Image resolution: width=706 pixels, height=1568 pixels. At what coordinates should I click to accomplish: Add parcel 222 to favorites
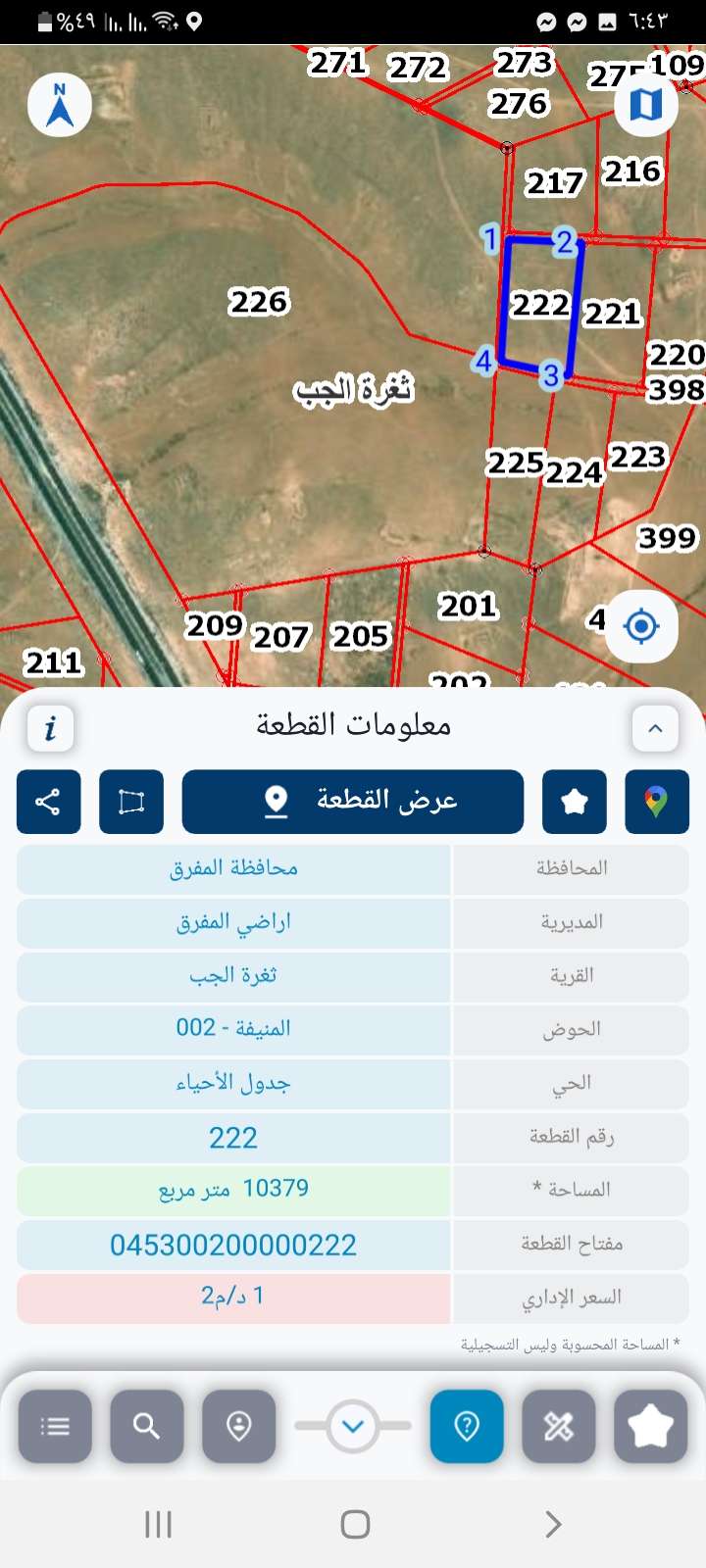(x=575, y=802)
